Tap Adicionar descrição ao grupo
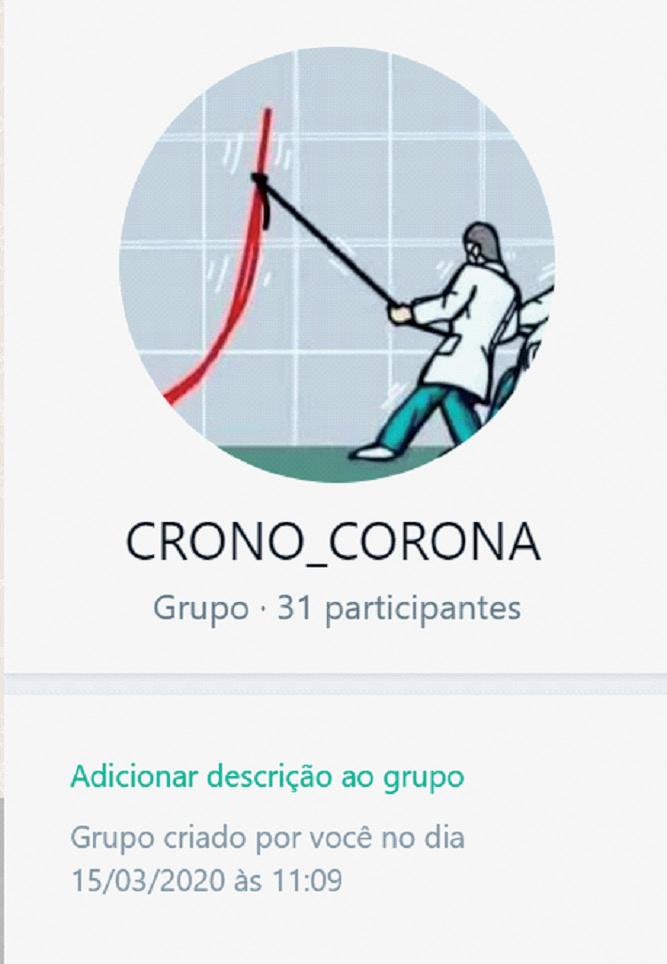Screen dimensions: 667x964 (x=267, y=776)
